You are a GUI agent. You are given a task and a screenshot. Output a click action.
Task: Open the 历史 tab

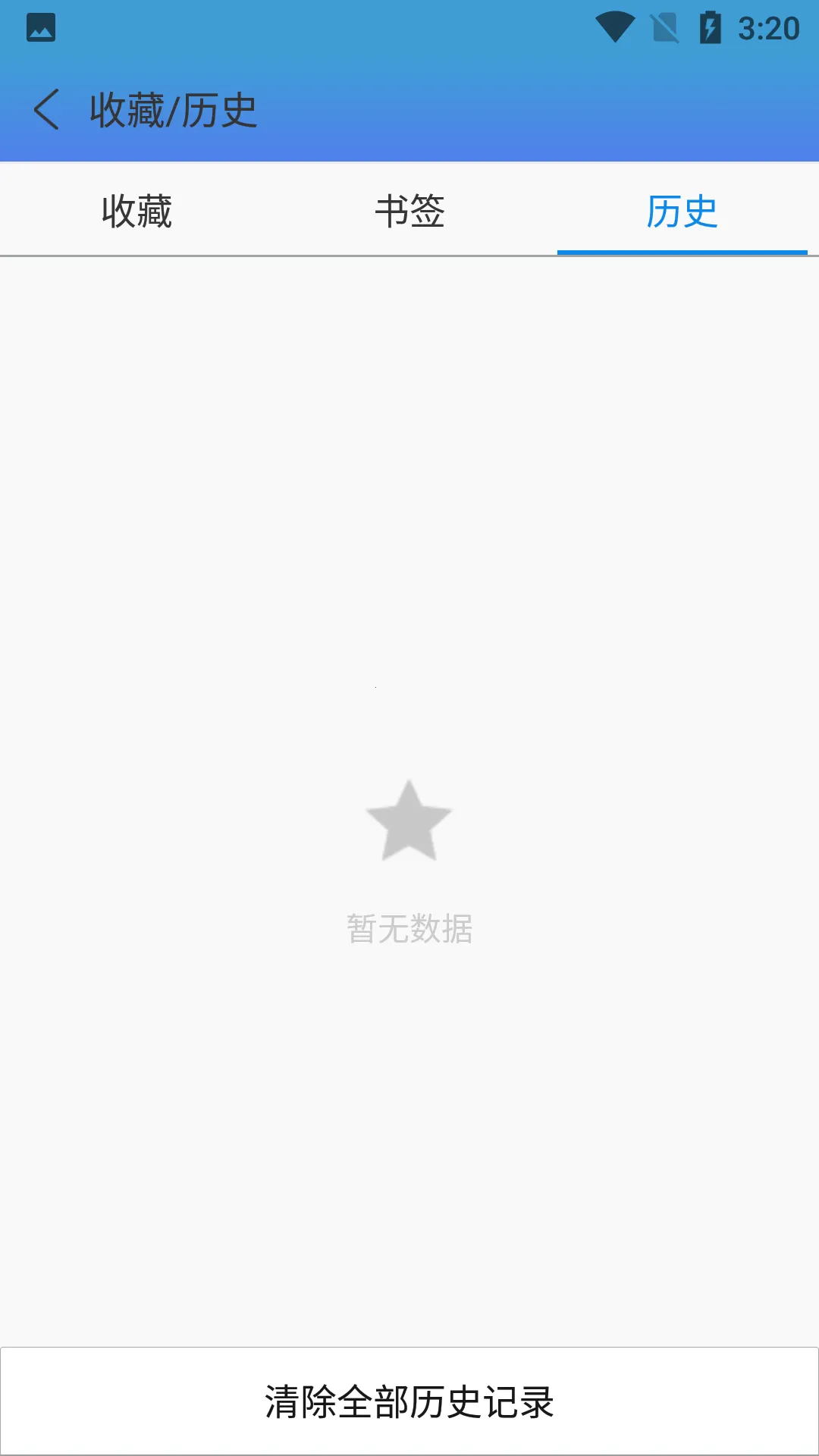(682, 212)
